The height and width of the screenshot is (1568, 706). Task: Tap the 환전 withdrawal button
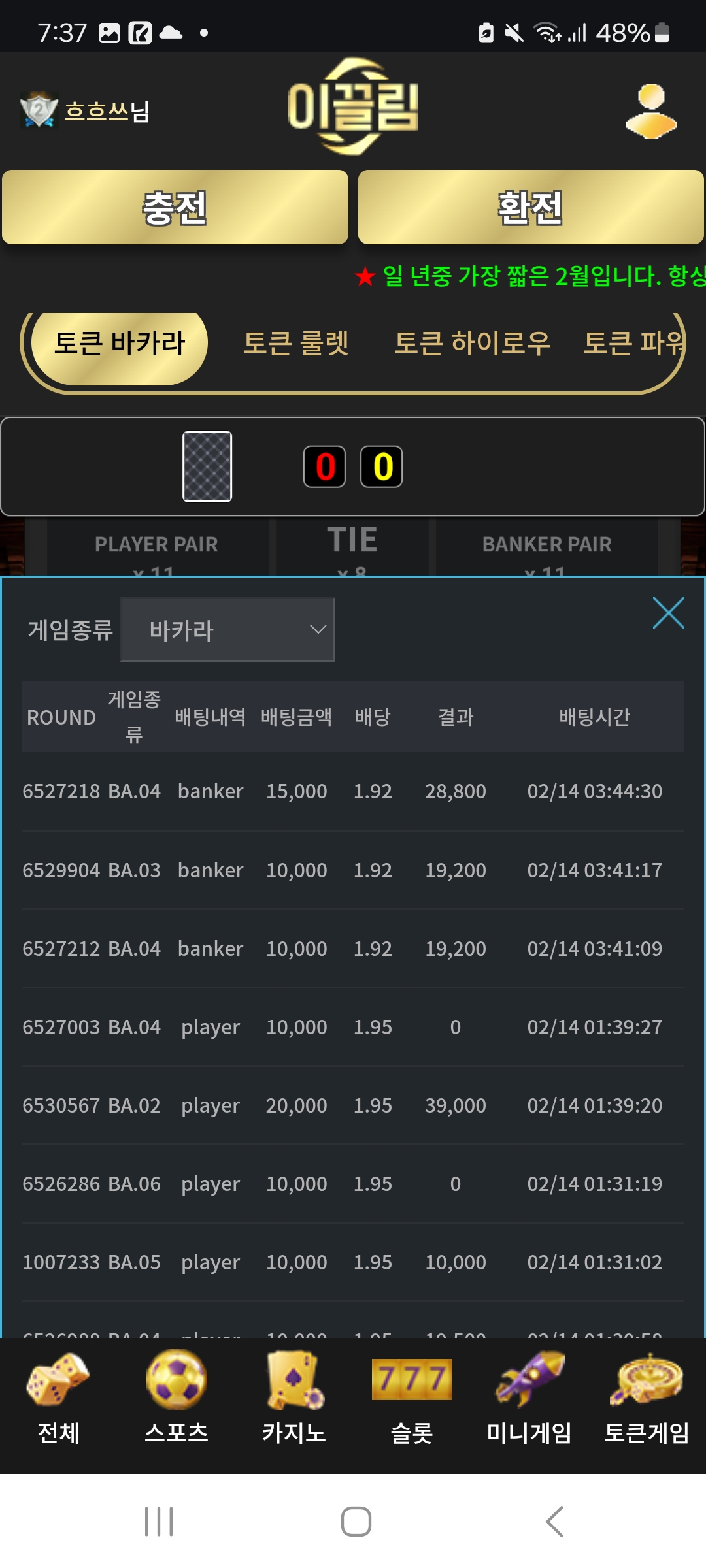tap(530, 208)
